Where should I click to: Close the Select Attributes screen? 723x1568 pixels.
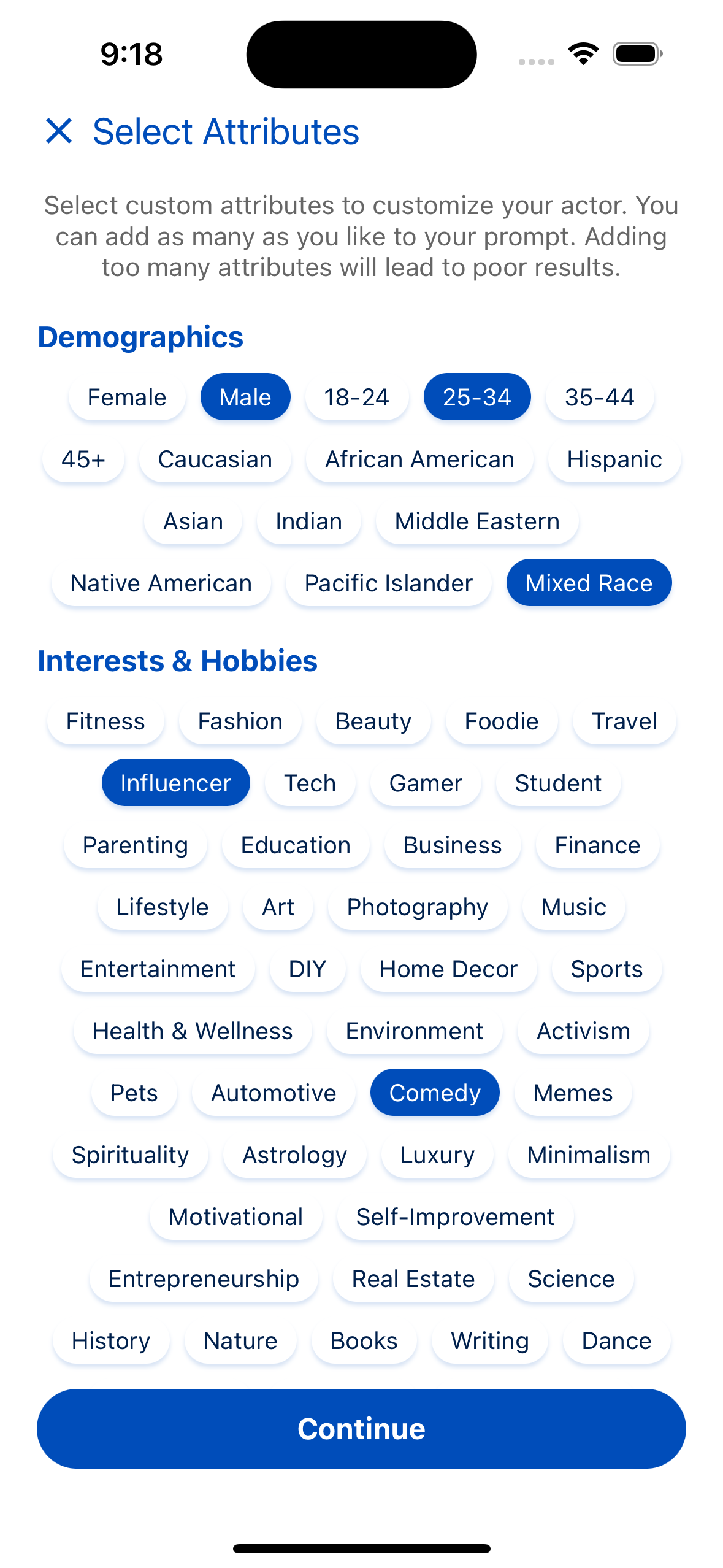click(x=59, y=131)
